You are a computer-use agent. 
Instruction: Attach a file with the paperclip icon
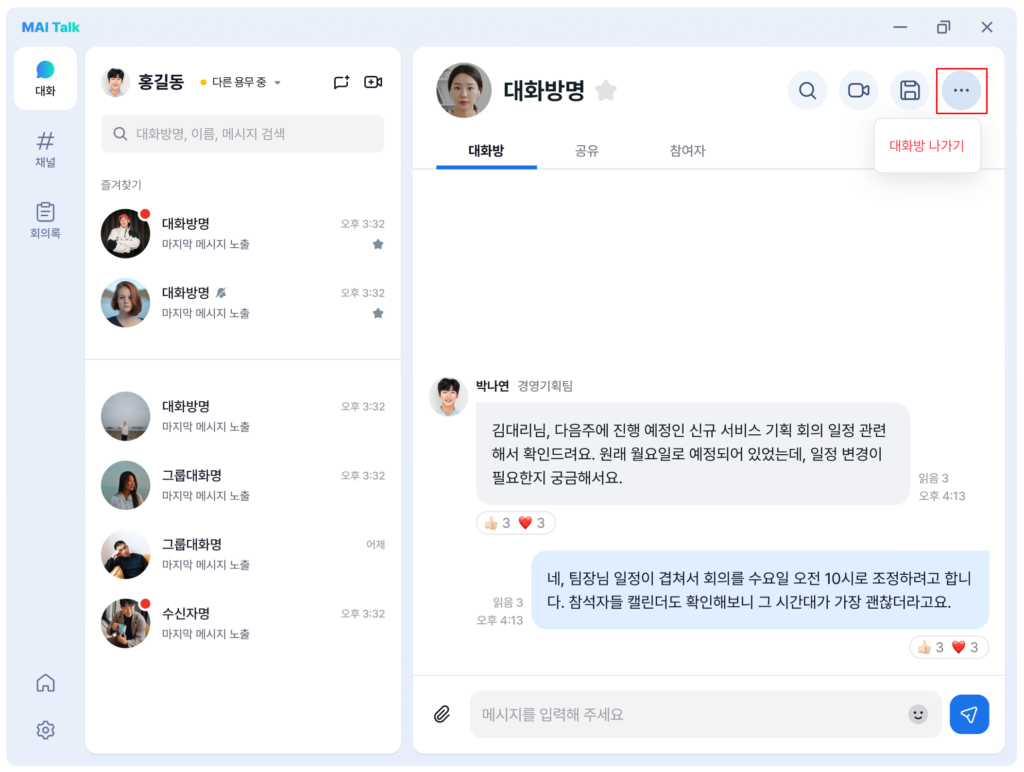[442, 715]
